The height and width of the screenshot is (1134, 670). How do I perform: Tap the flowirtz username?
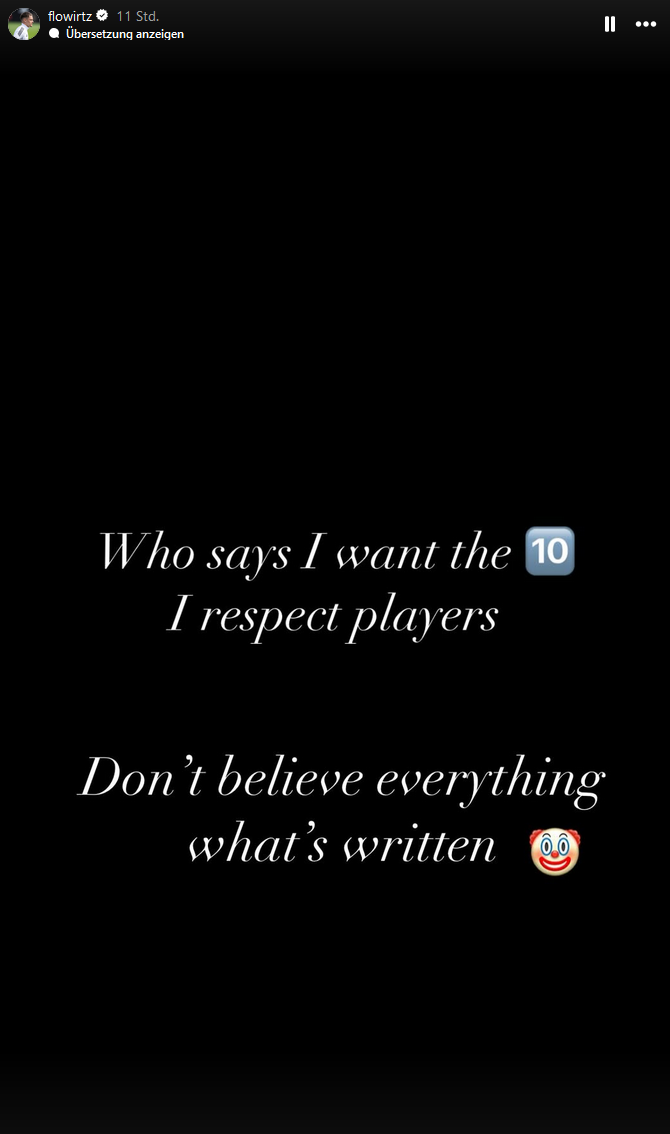[x=69, y=16]
